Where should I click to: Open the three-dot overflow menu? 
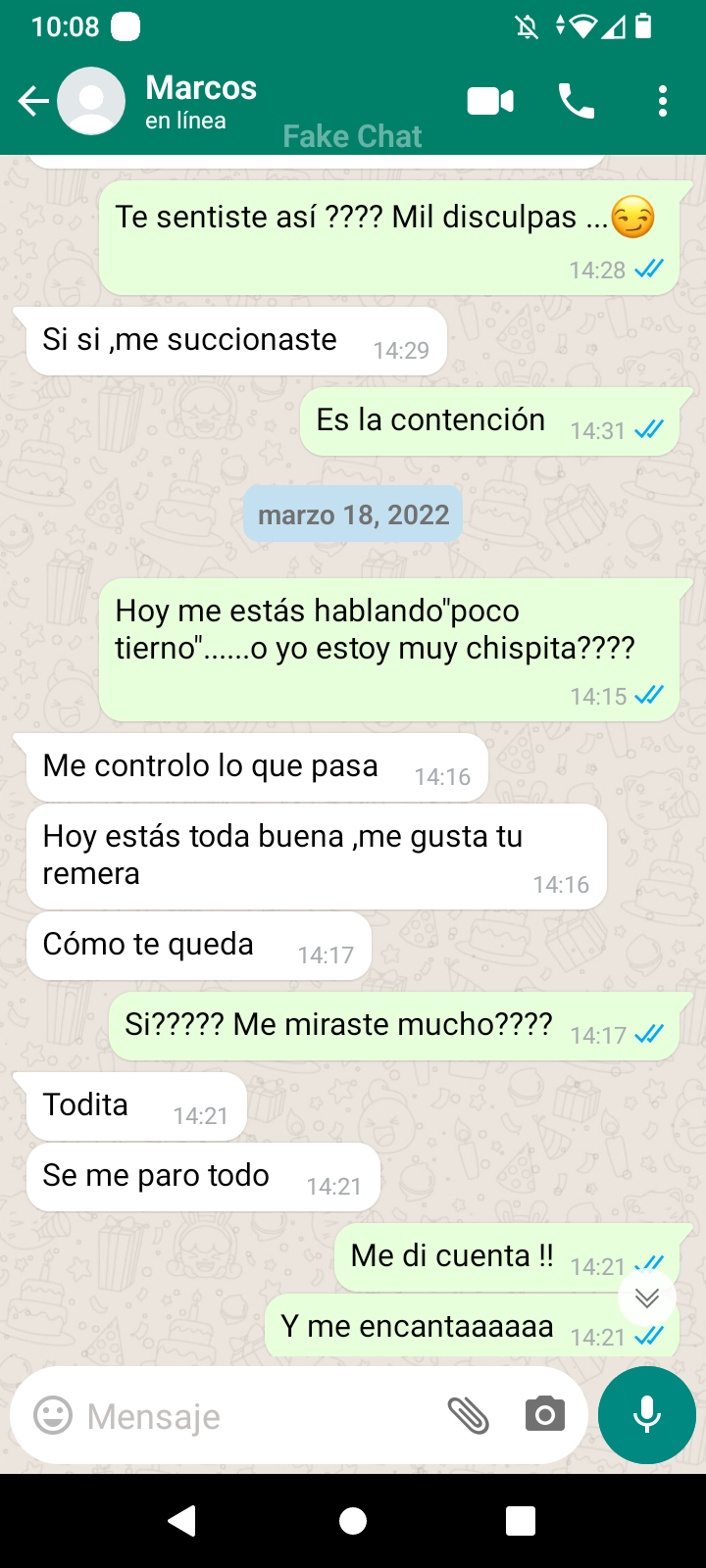(x=663, y=101)
